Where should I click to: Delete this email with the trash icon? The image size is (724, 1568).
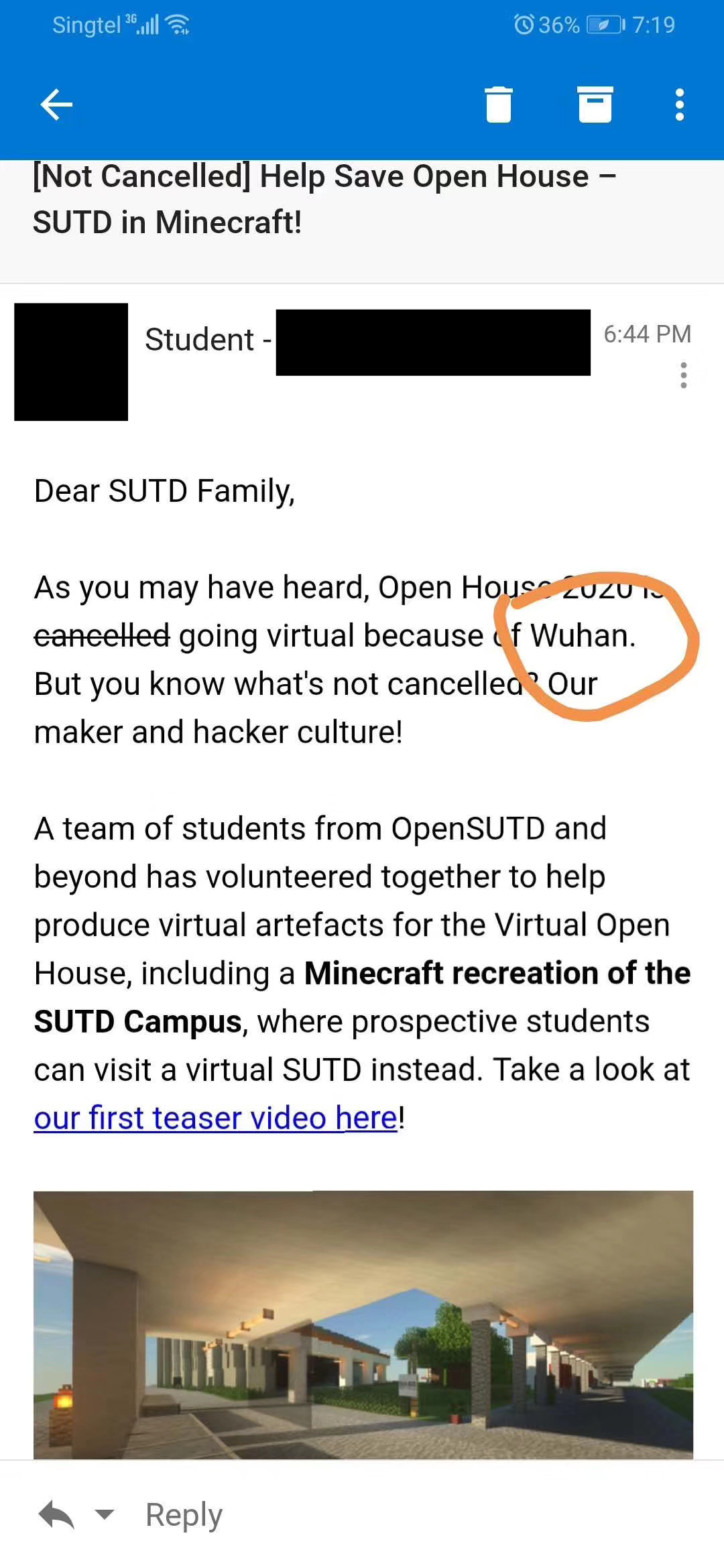tap(498, 105)
